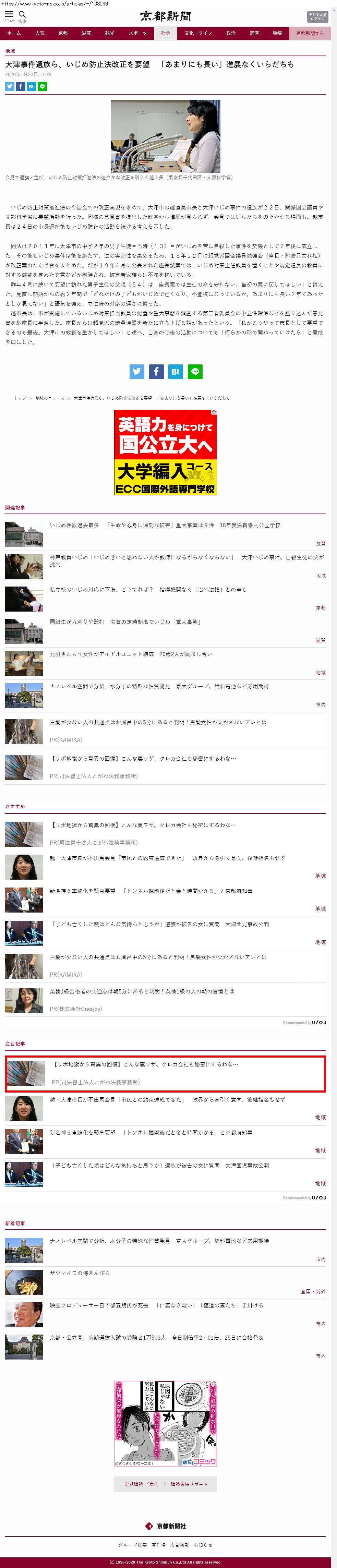This screenshot has width=337, height=1568.
Task: Open the 文化・ライフ section
Action: pos(198,34)
